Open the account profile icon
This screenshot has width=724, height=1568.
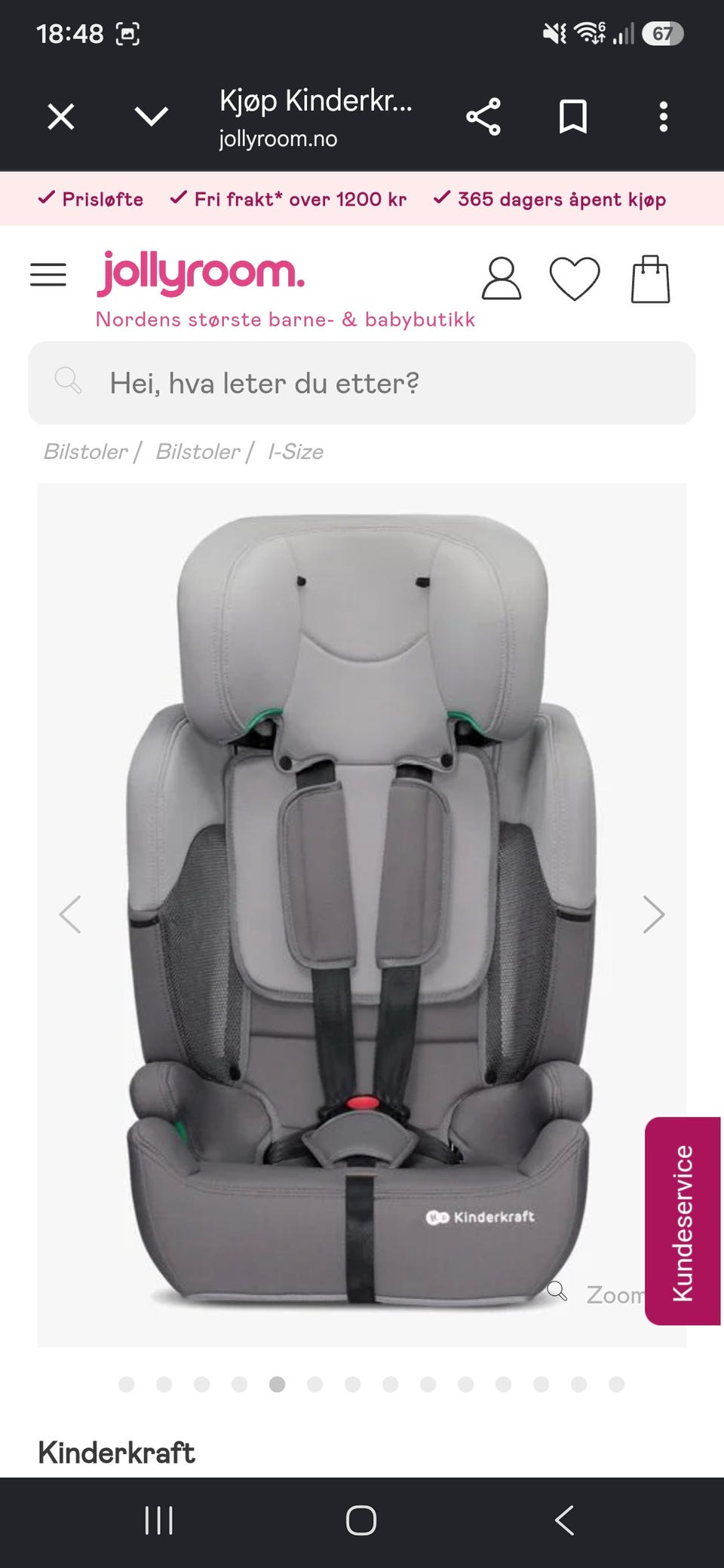pyautogui.click(x=502, y=279)
